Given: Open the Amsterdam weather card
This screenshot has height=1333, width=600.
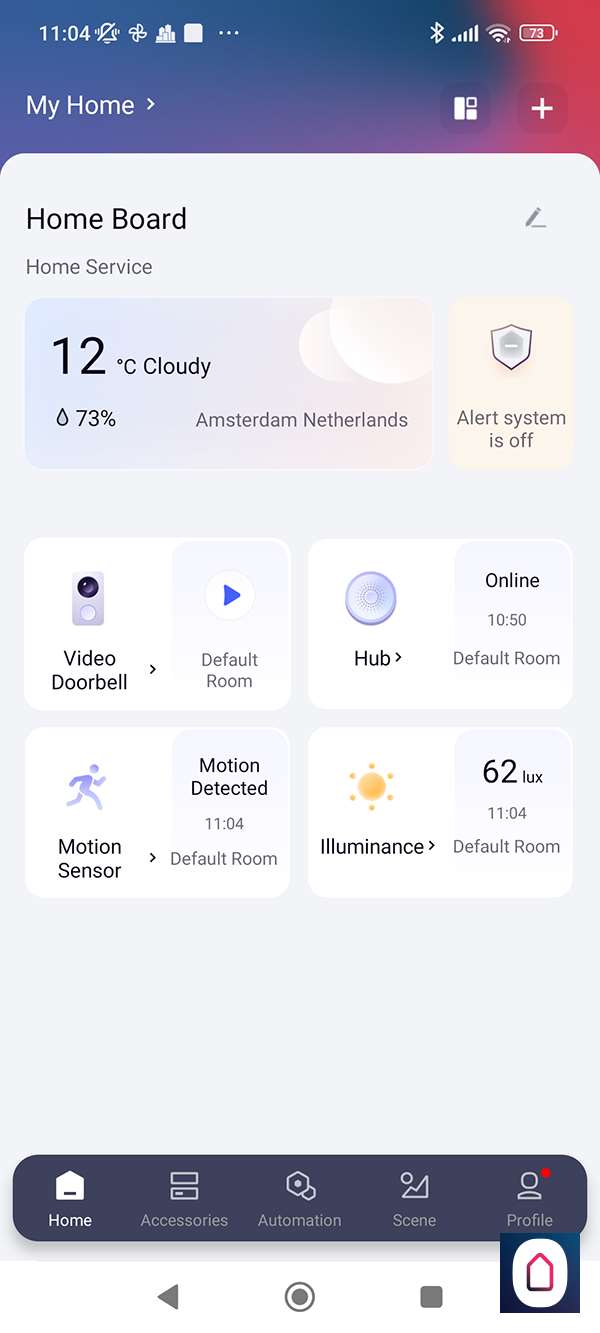Looking at the screenshot, I should [229, 383].
